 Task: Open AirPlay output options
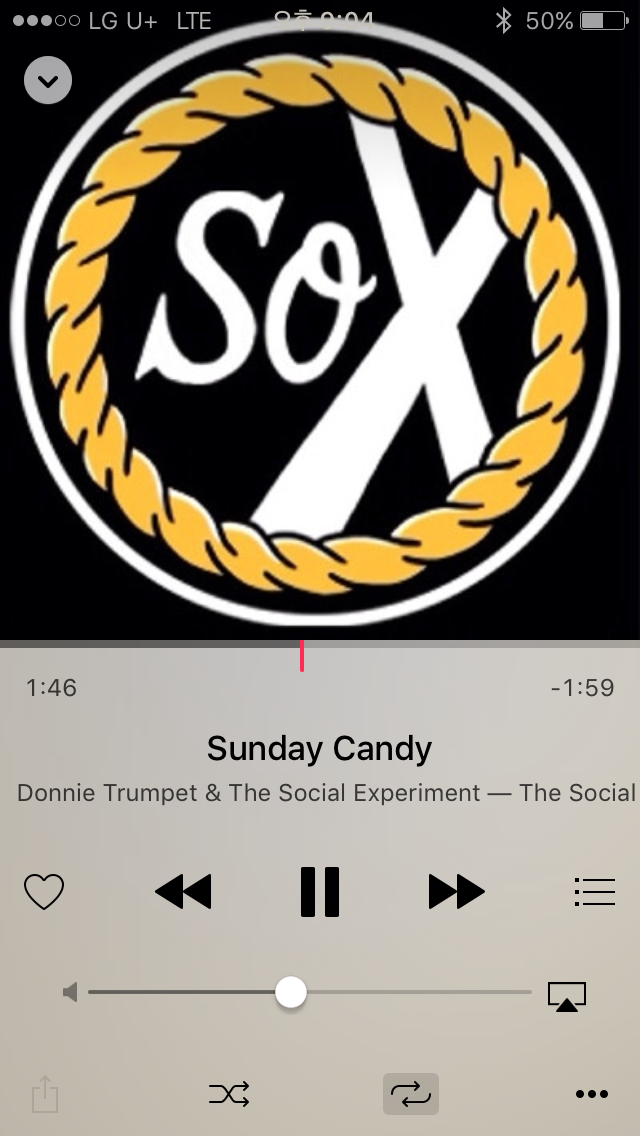click(x=567, y=995)
